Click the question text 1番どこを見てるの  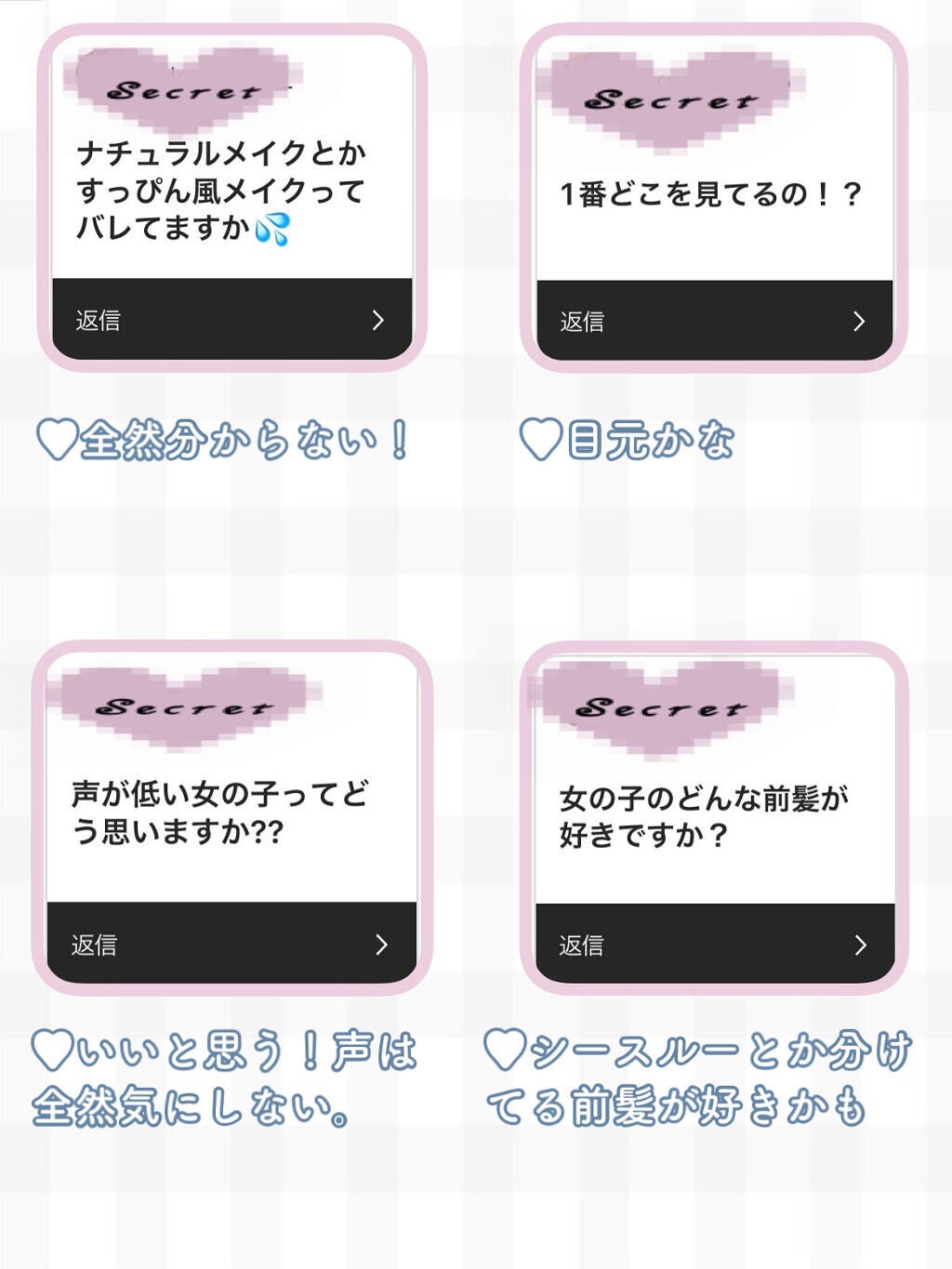tap(711, 192)
